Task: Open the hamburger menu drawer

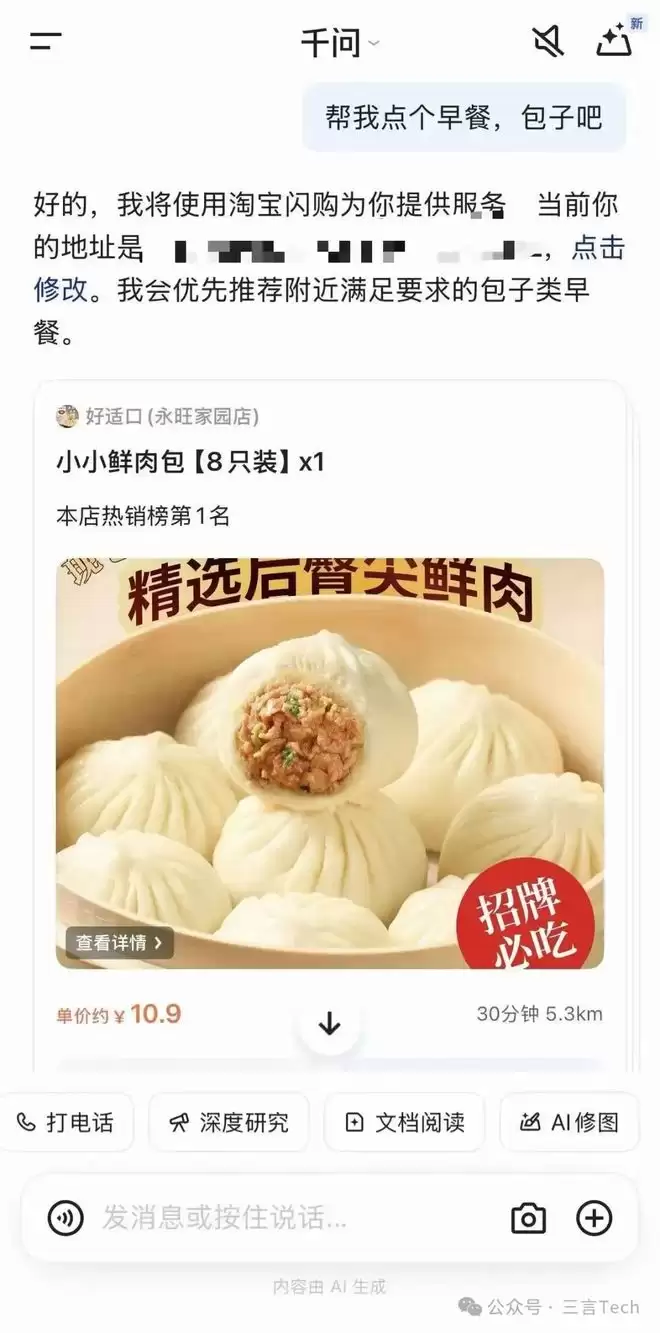Action: pos(46,42)
